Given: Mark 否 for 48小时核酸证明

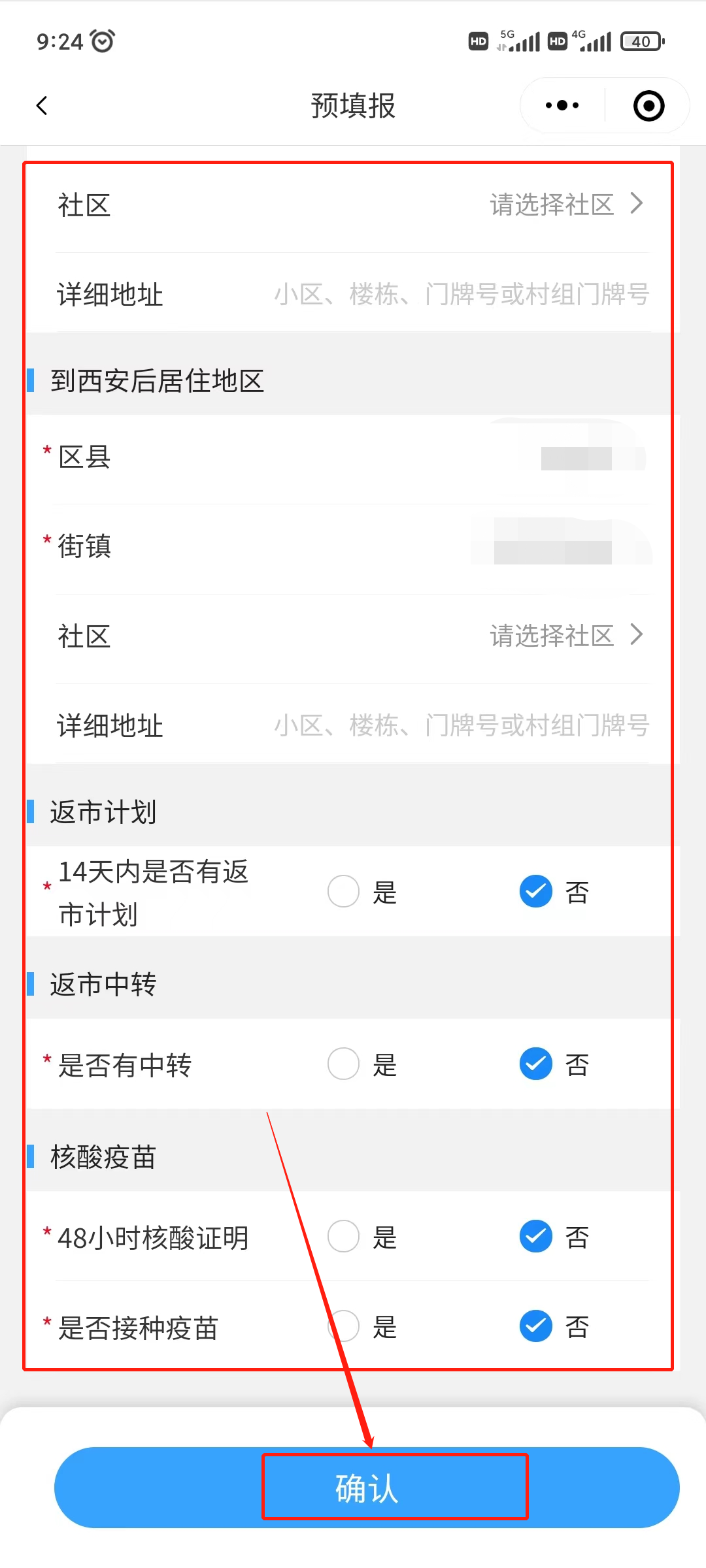Looking at the screenshot, I should [x=536, y=1237].
